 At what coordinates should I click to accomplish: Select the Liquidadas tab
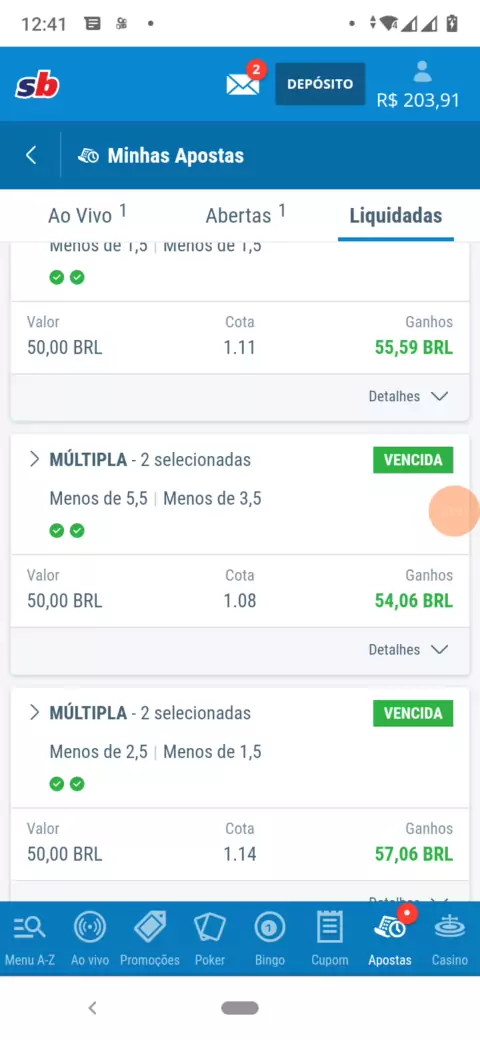coord(396,216)
